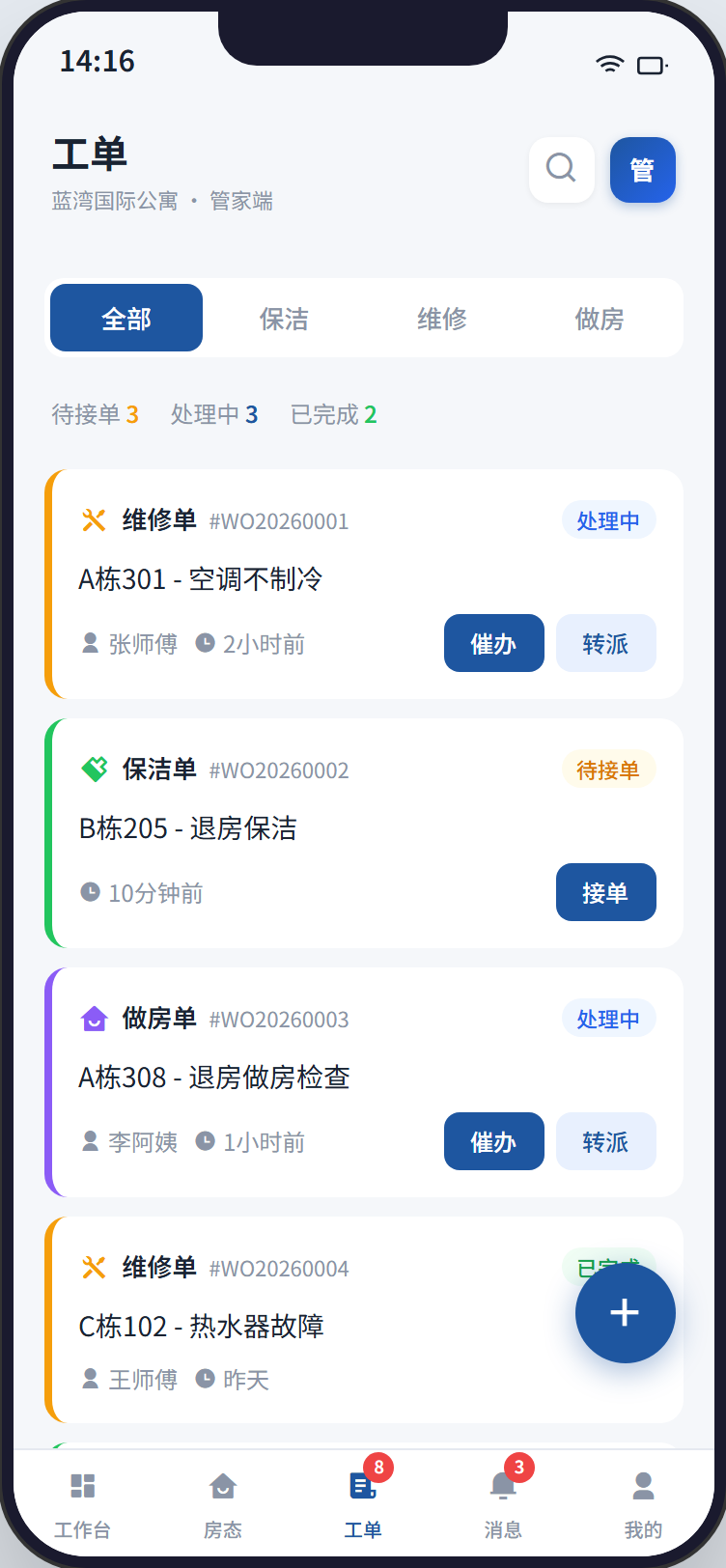Tap 转派 on A栋308 做房单

tap(605, 1141)
